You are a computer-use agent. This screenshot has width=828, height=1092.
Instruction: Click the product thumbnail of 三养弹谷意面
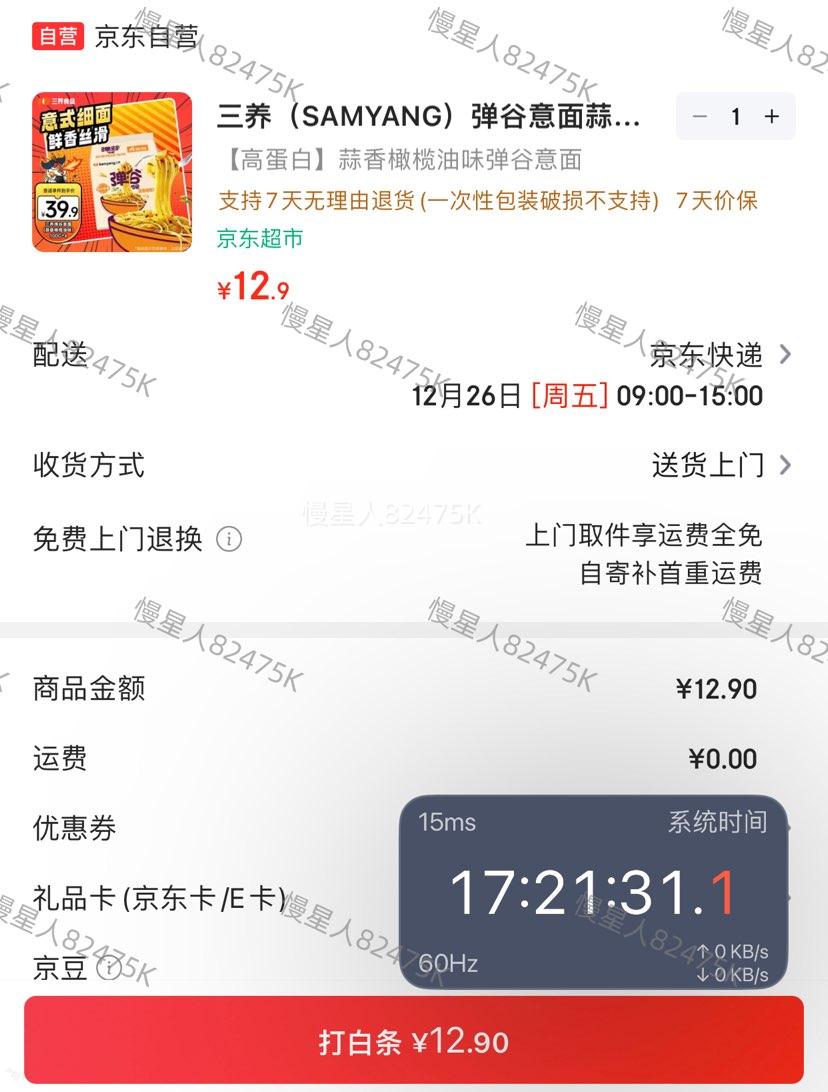(x=110, y=170)
